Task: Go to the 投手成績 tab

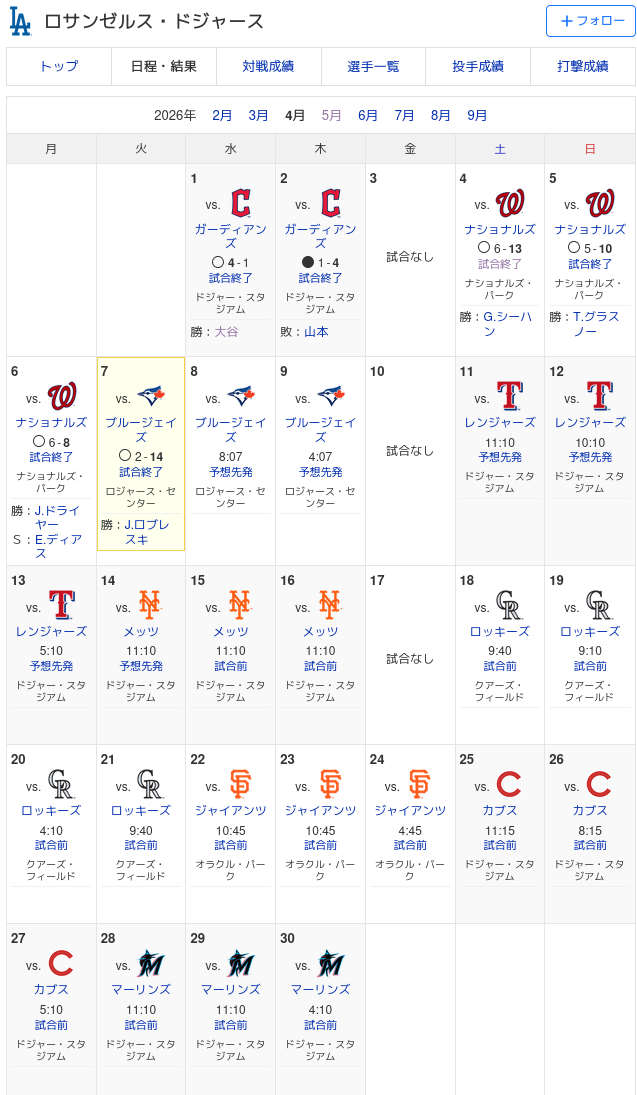Action: pos(477,67)
